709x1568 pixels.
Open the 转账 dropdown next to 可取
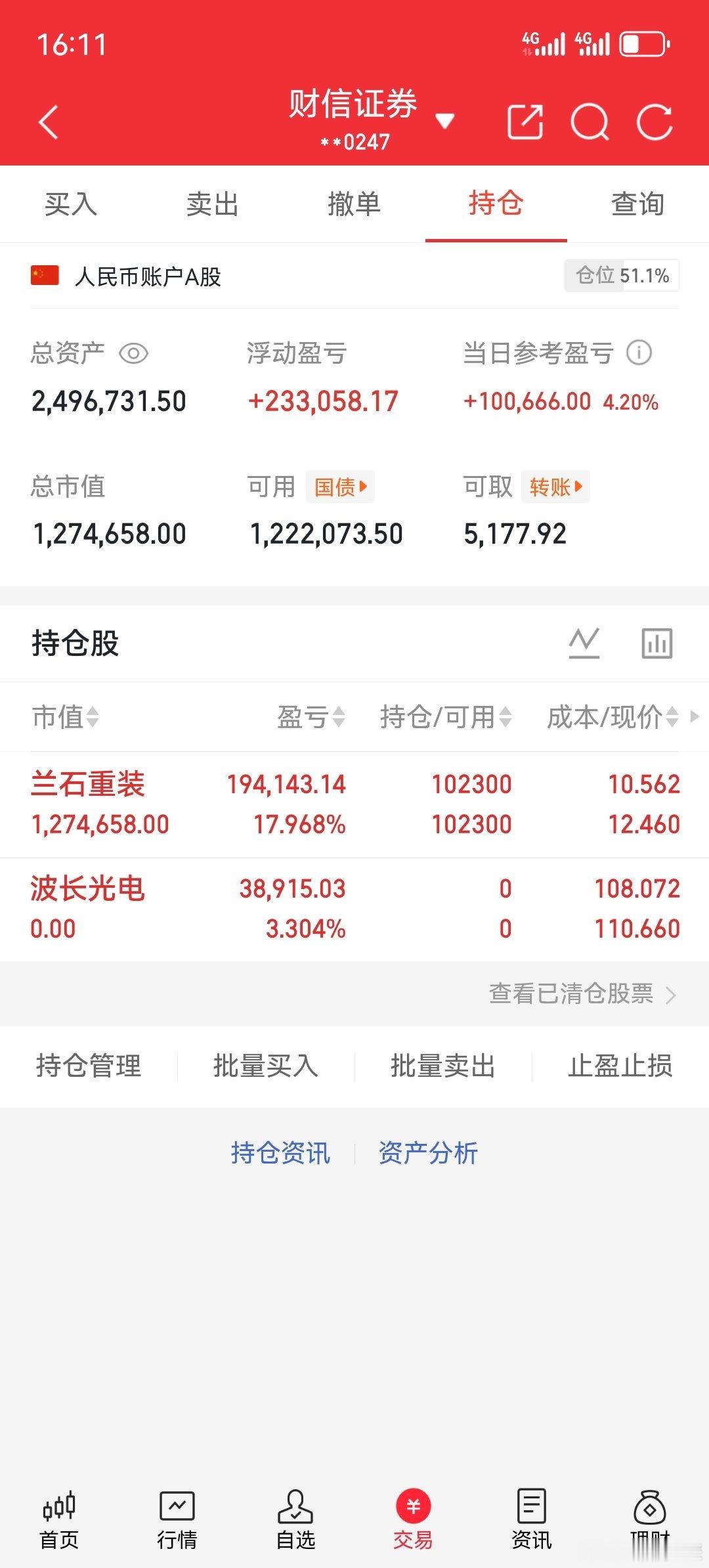coord(555,487)
